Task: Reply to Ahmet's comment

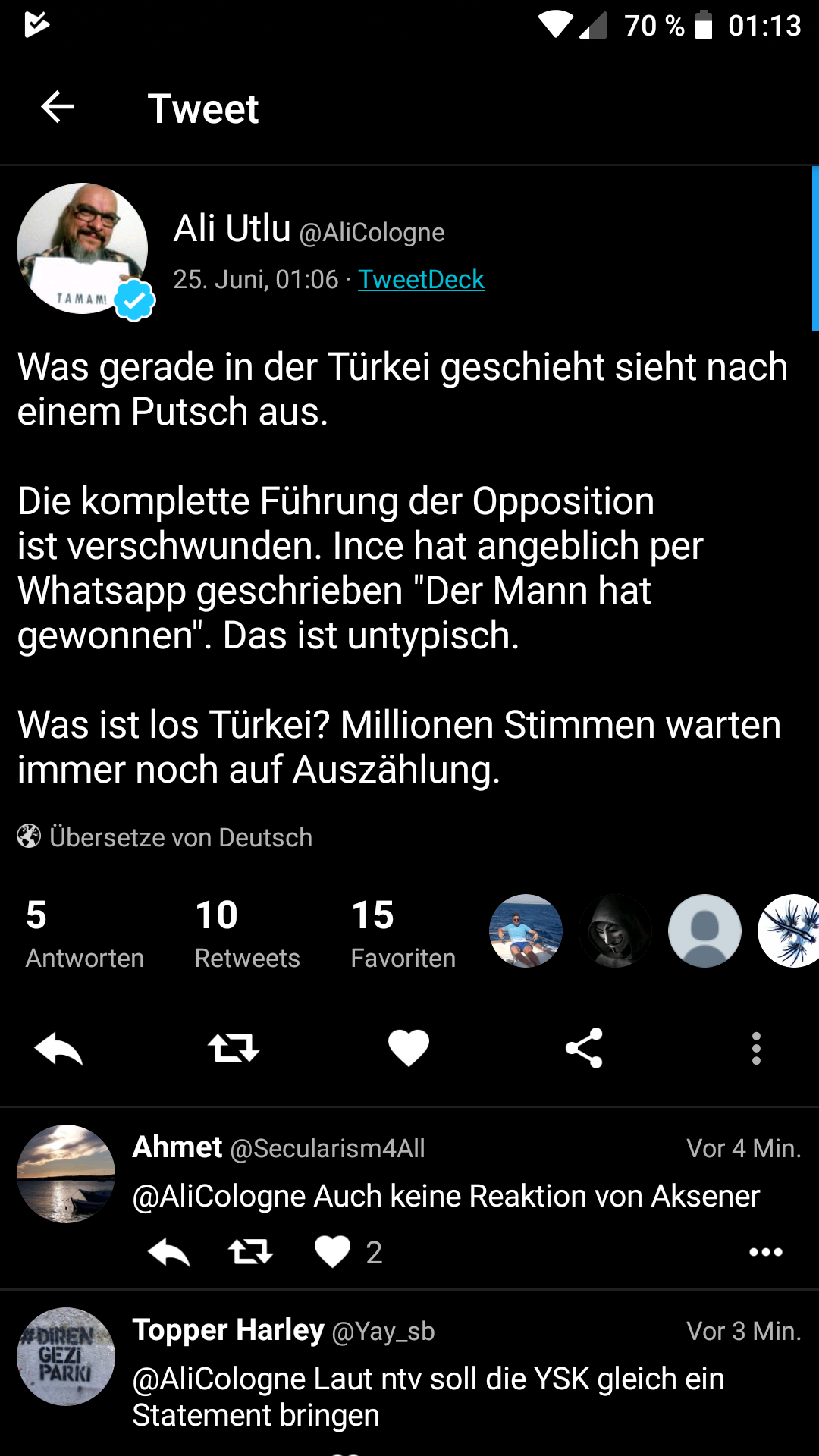Action: [x=168, y=1252]
